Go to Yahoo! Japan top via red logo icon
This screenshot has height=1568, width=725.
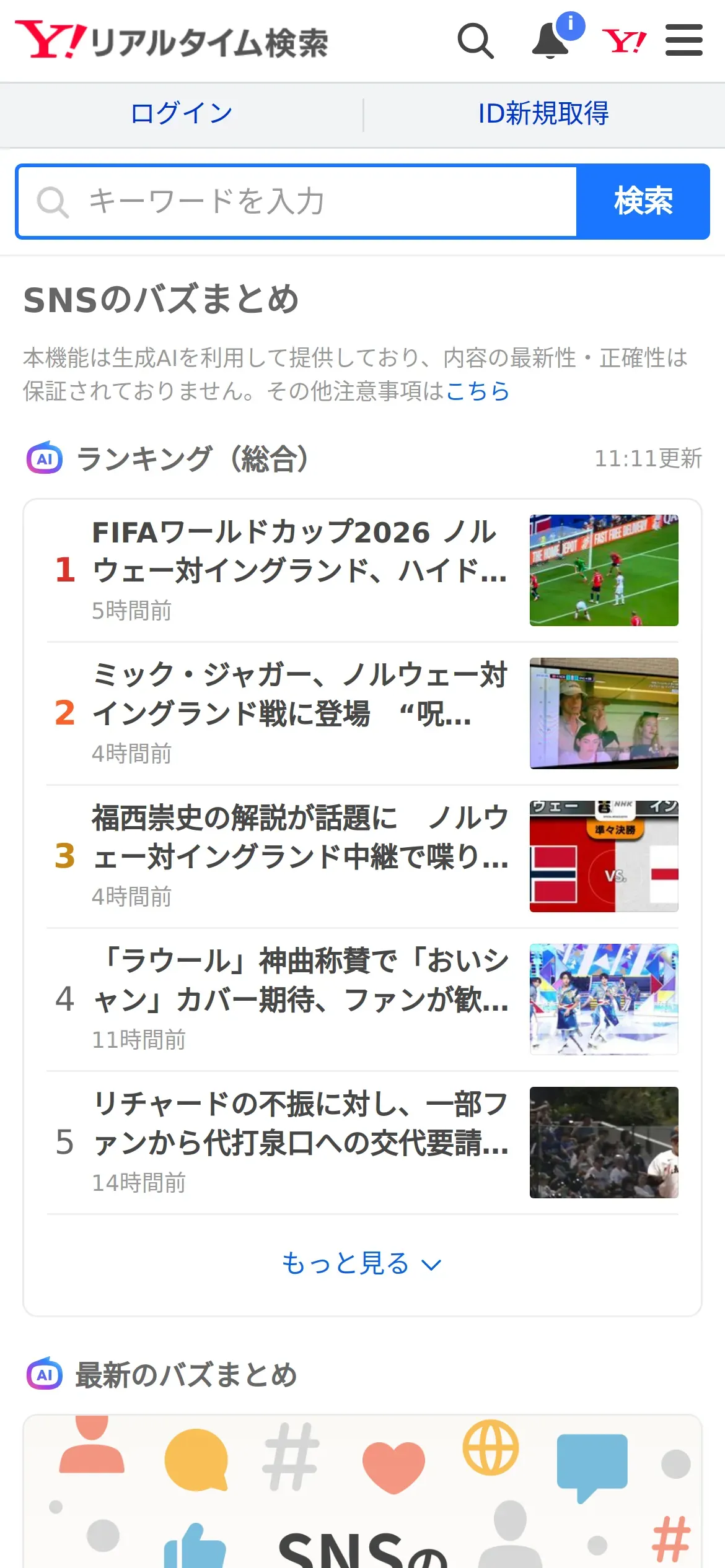624,41
